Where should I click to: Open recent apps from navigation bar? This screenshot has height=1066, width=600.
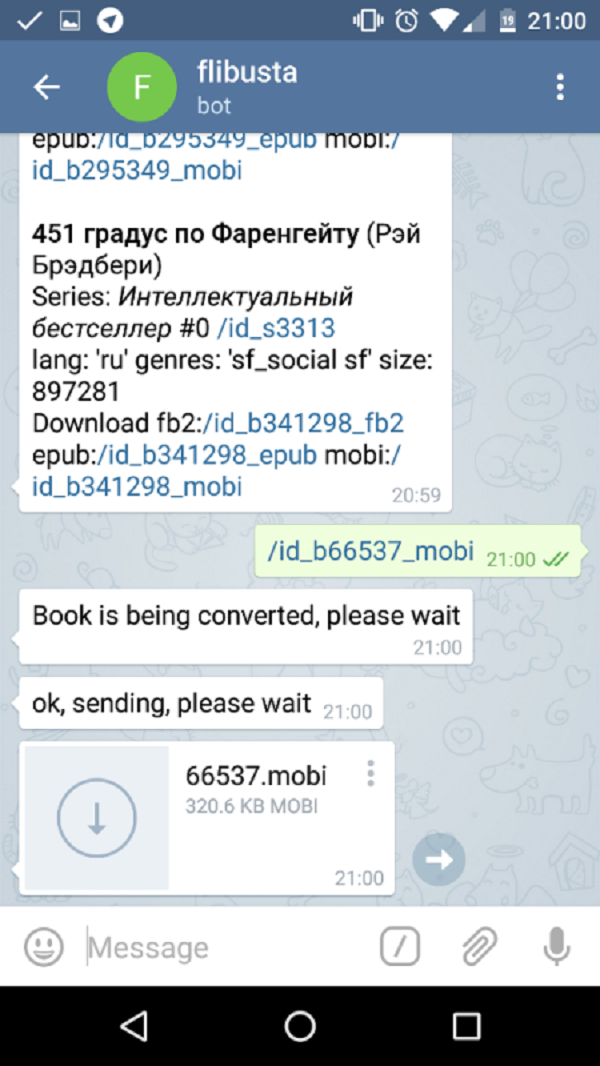pyautogui.click(x=466, y=1026)
